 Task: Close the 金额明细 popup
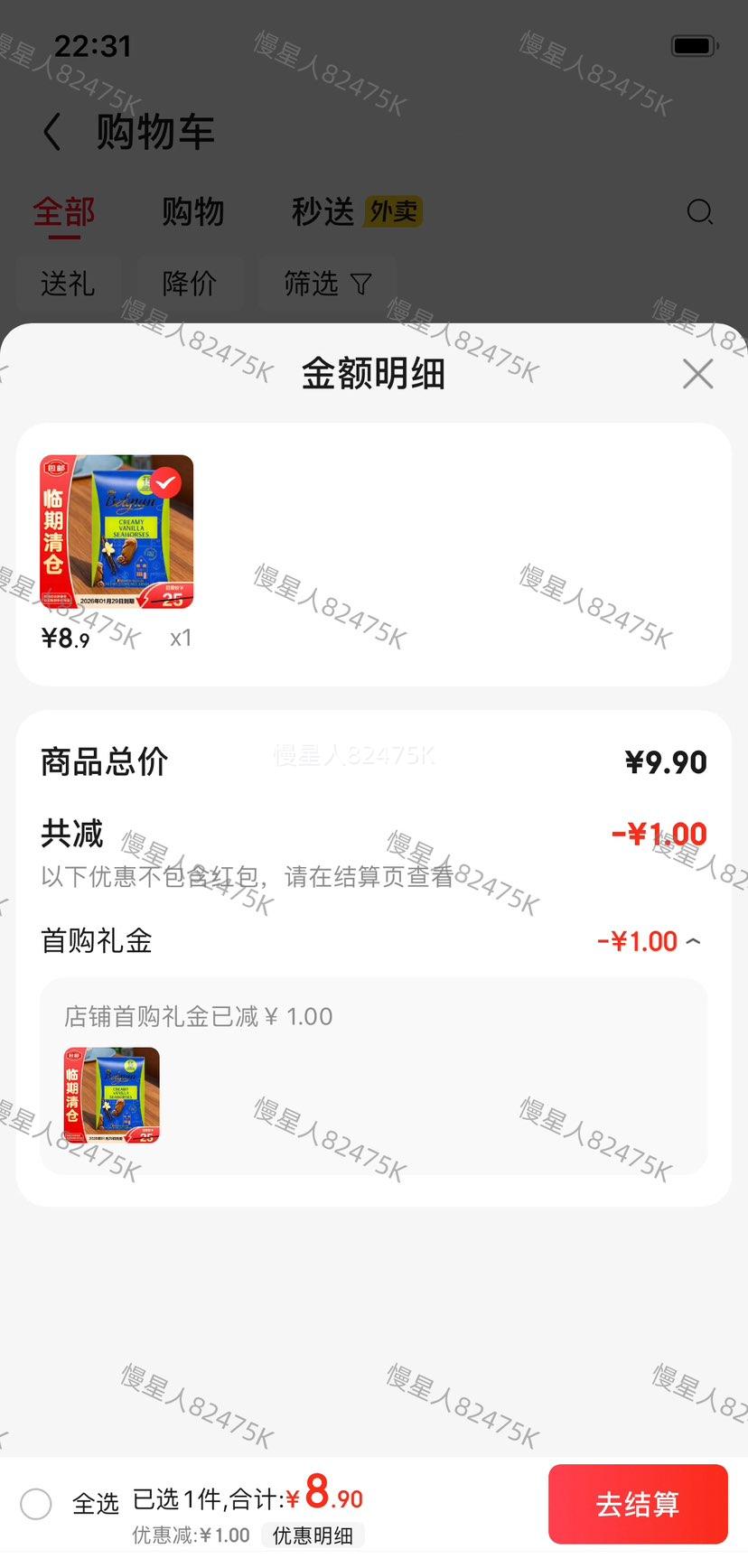pos(697,374)
